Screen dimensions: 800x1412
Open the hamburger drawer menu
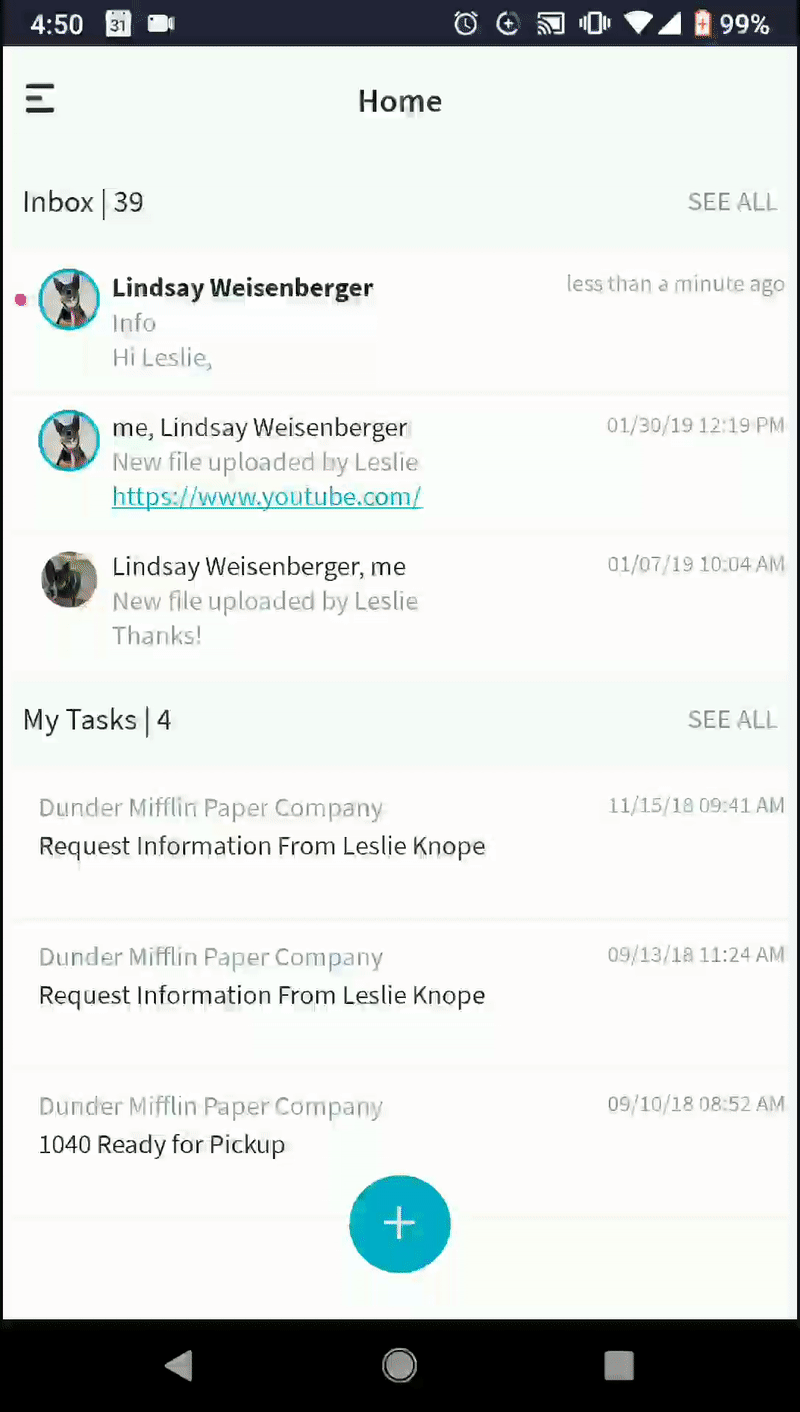(40, 99)
